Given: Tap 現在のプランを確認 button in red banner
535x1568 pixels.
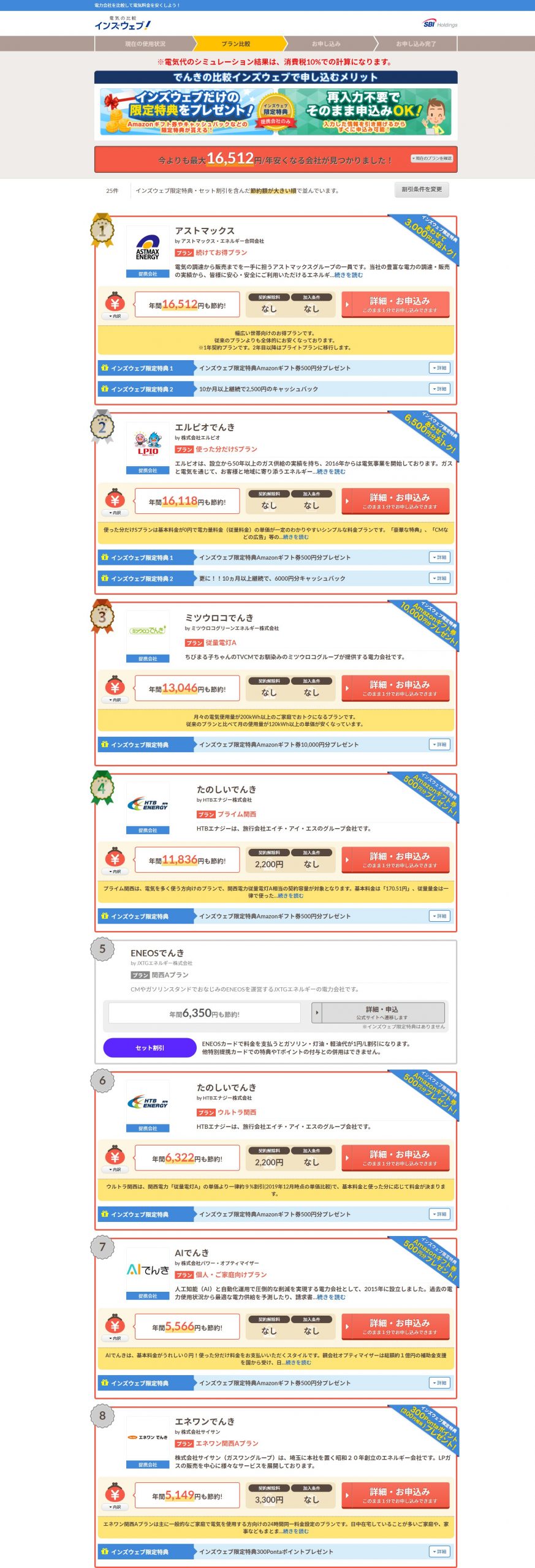Looking at the screenshot, I should tap(432, 159).
